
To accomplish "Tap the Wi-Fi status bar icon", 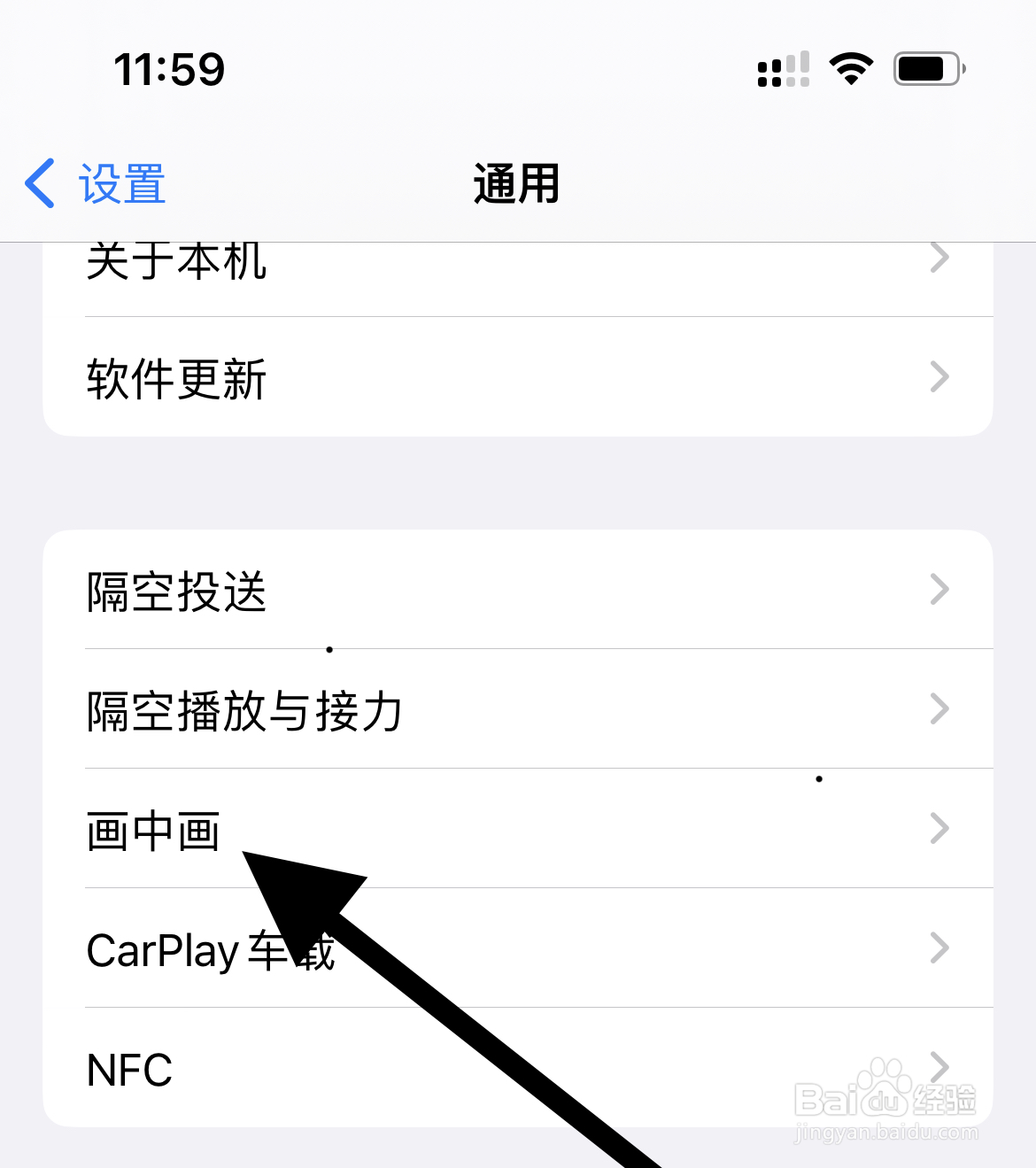I will coord(849,67).
